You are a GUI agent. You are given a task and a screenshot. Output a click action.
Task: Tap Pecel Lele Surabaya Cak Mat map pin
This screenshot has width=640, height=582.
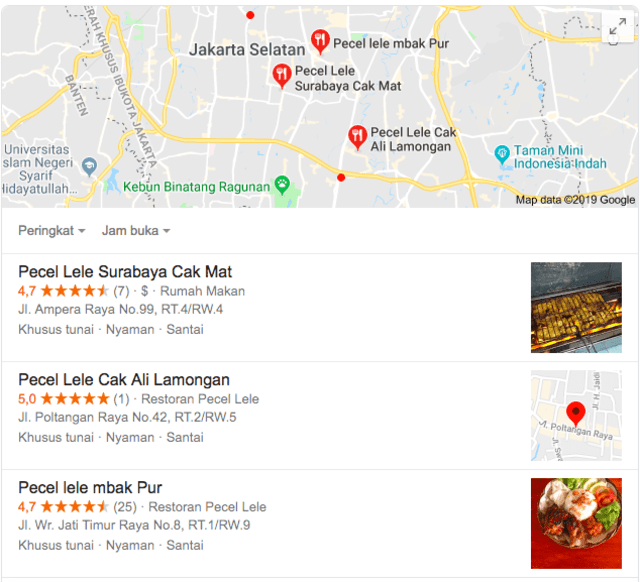(x=282, y=75)
